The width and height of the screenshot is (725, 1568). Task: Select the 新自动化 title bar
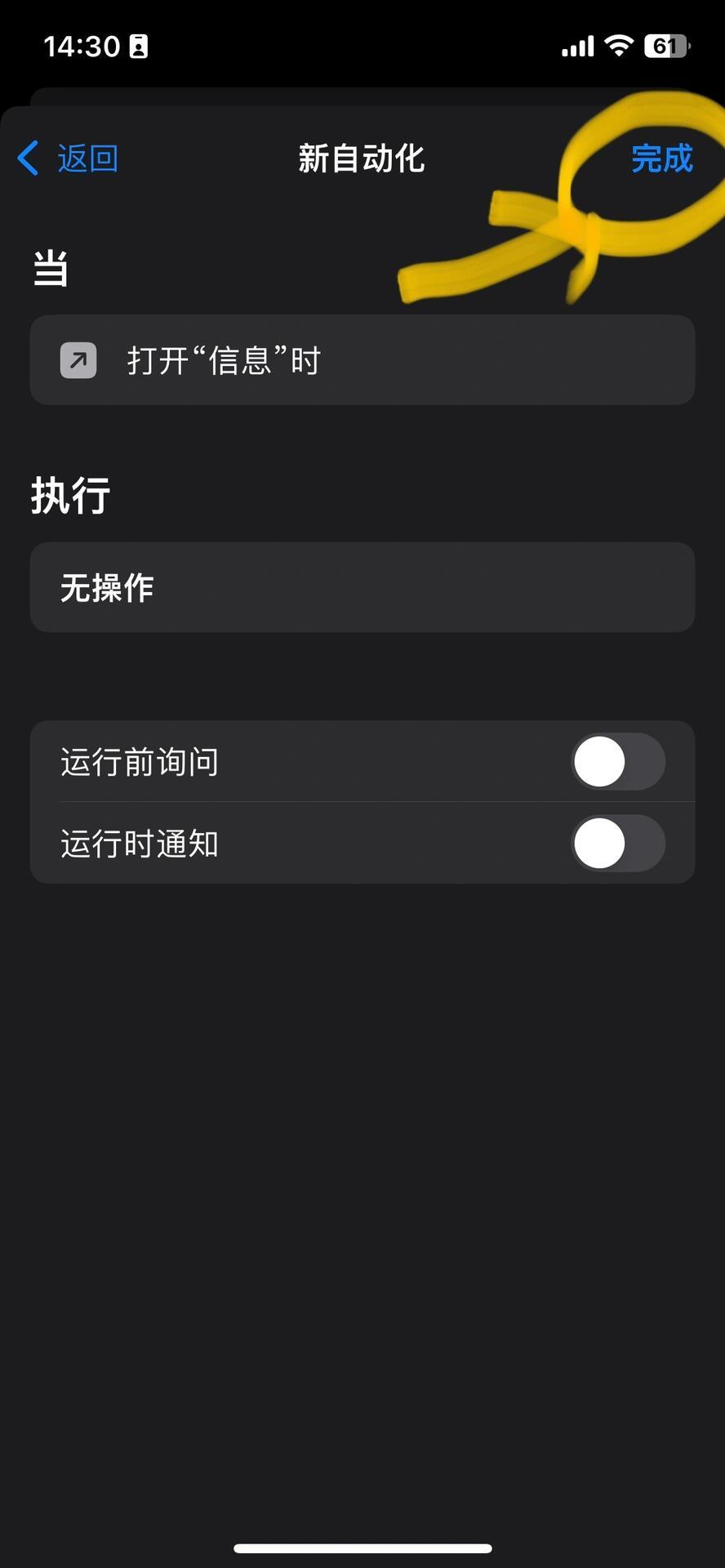pyautogui.click(x=362, y=158)
